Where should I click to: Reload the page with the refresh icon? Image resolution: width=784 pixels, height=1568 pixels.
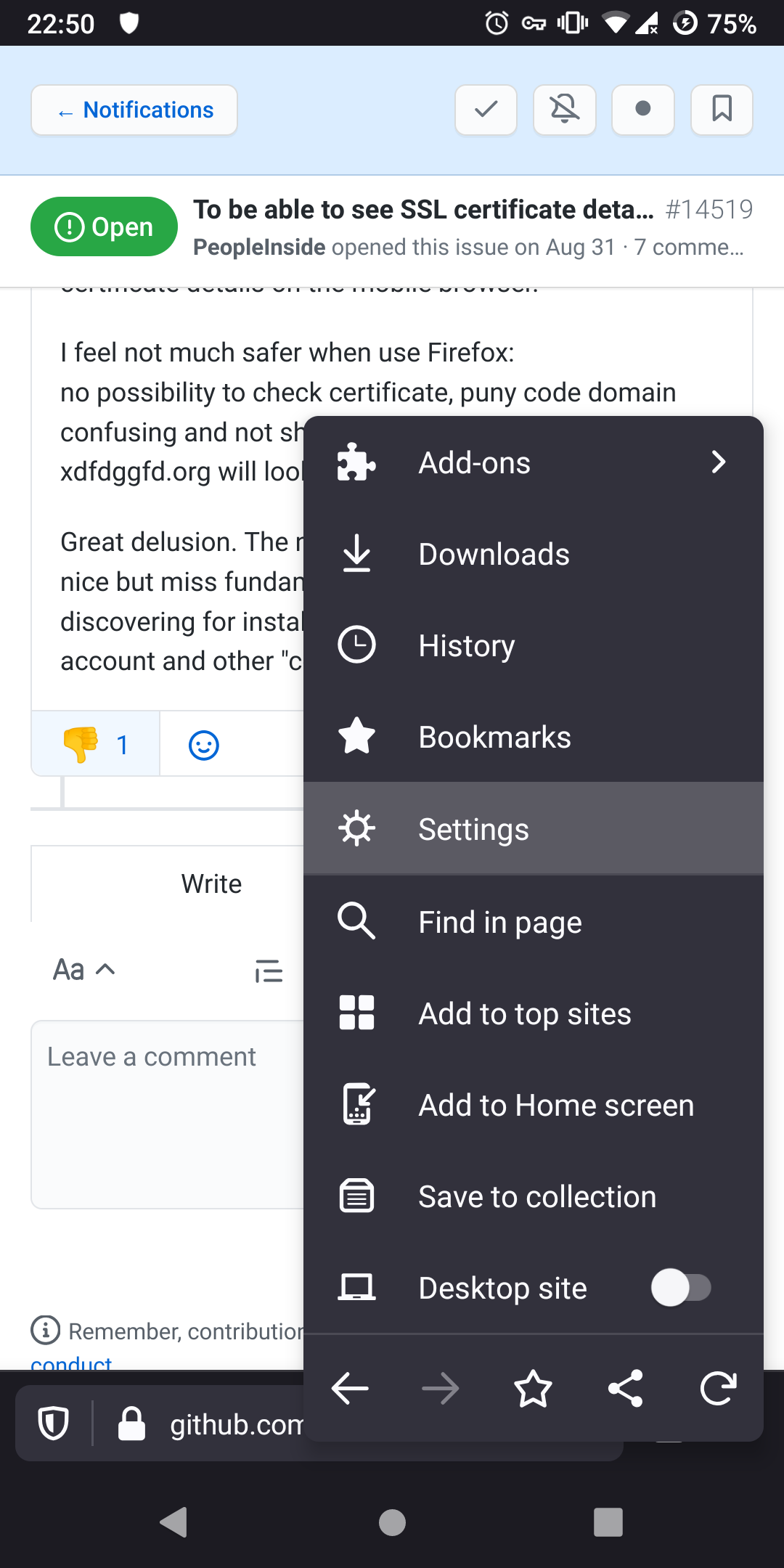717,1388
